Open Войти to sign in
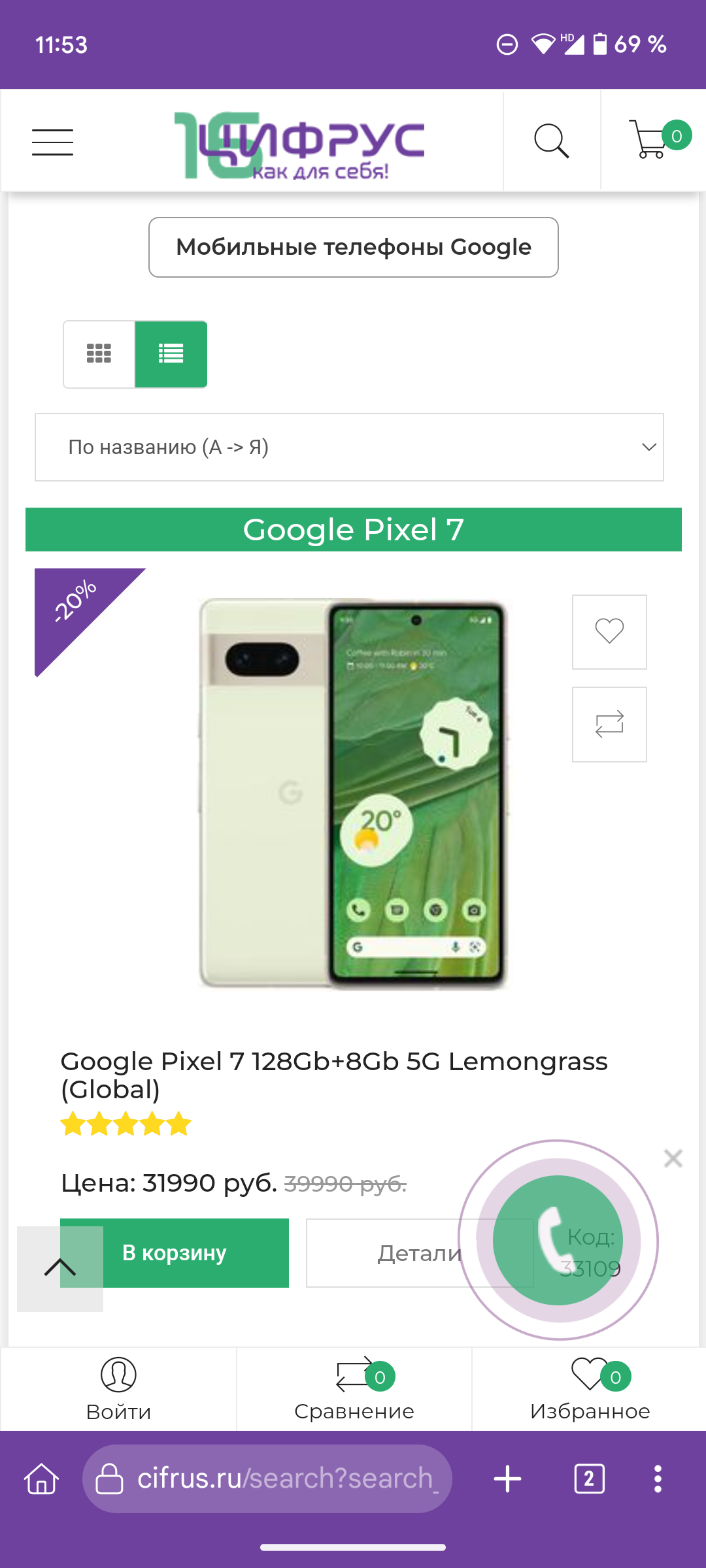The image size is (706, 1568). click(118, 1389)
